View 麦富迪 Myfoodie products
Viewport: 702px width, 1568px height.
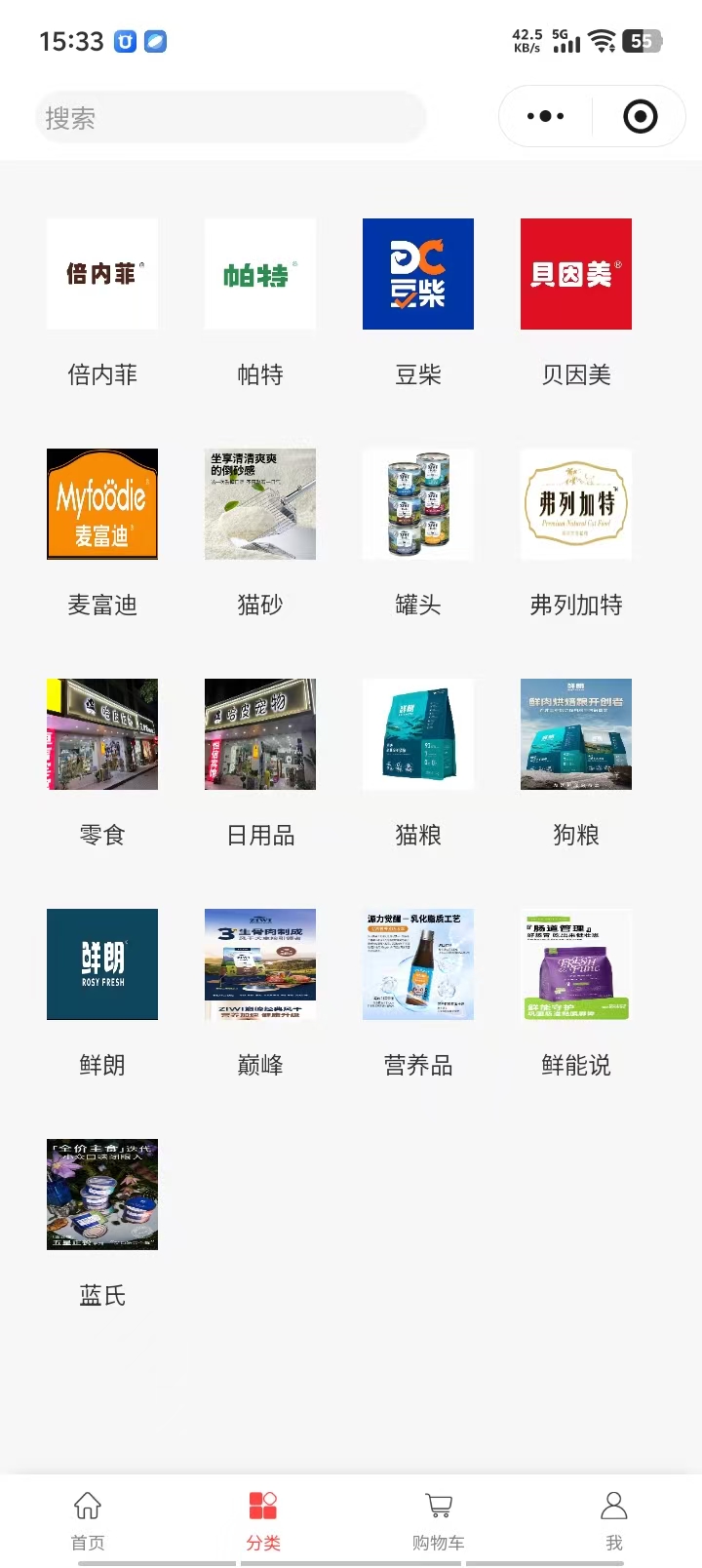point(102,504)
